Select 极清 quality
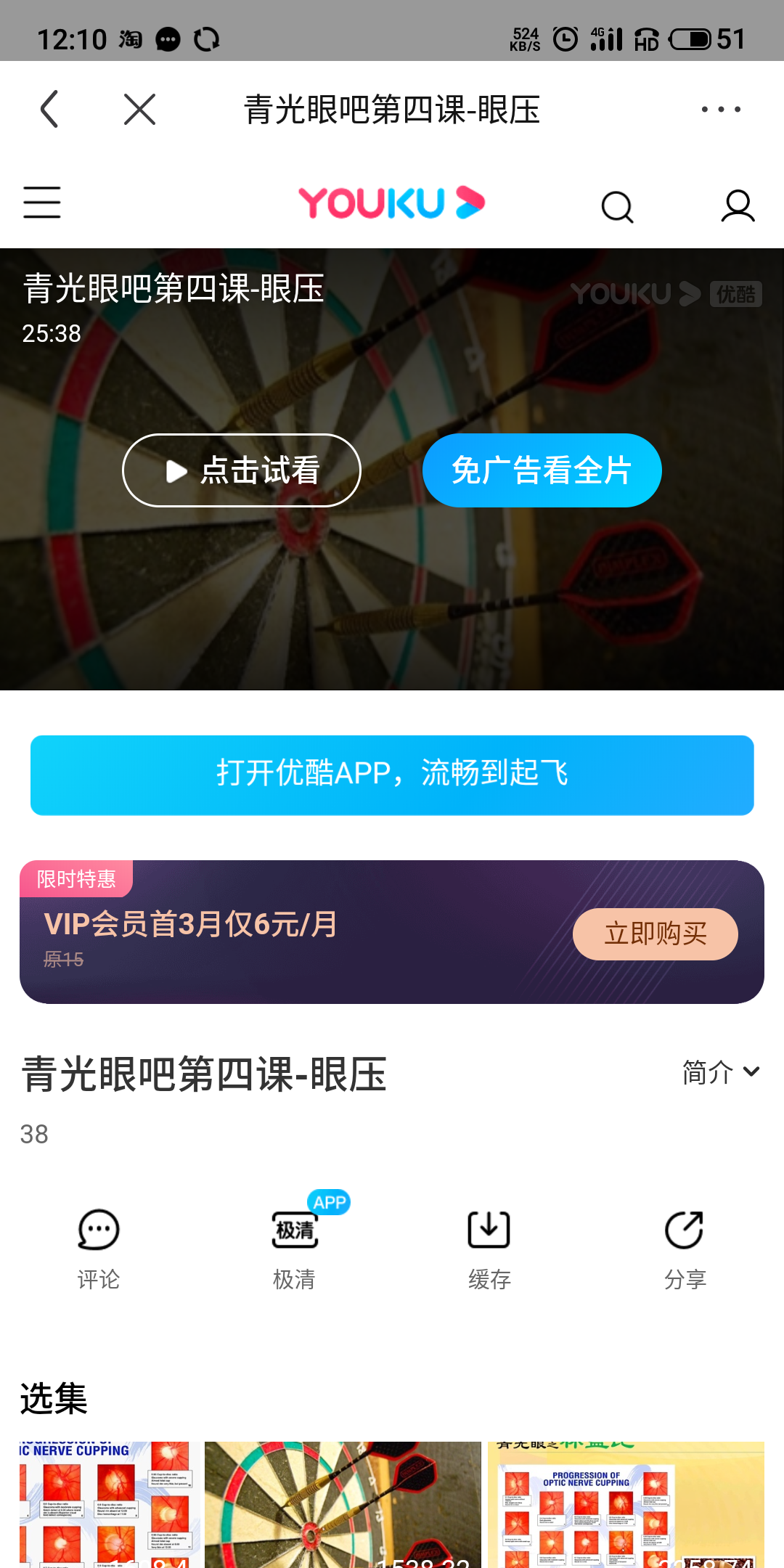 (x=295, y=1250)
